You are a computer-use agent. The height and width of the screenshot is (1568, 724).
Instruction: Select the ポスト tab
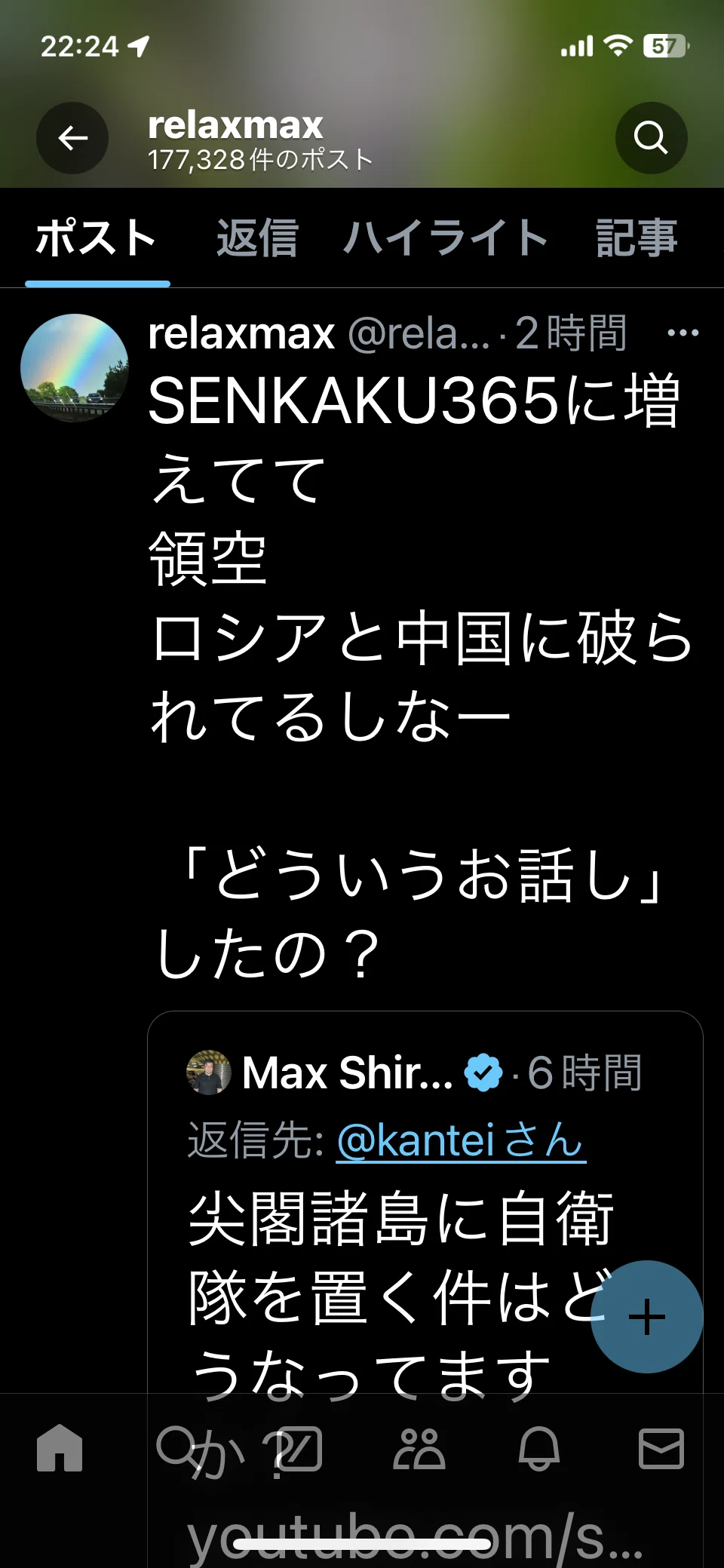(97, 238)
